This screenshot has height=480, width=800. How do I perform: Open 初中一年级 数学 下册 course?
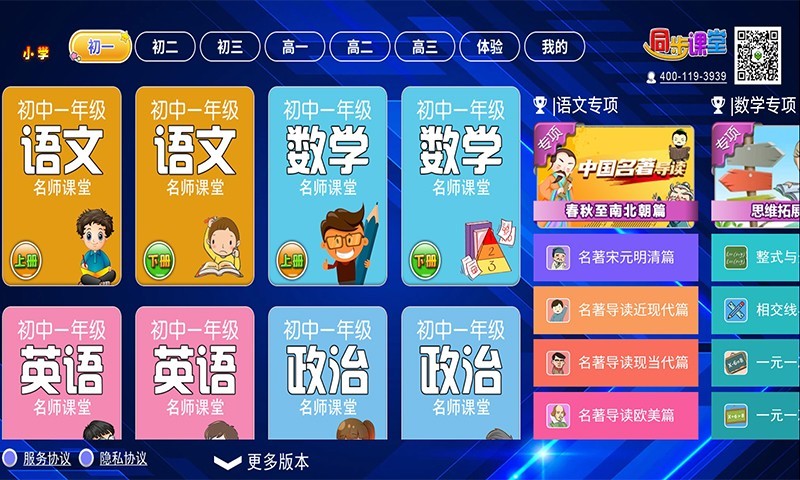pos(461,186)
